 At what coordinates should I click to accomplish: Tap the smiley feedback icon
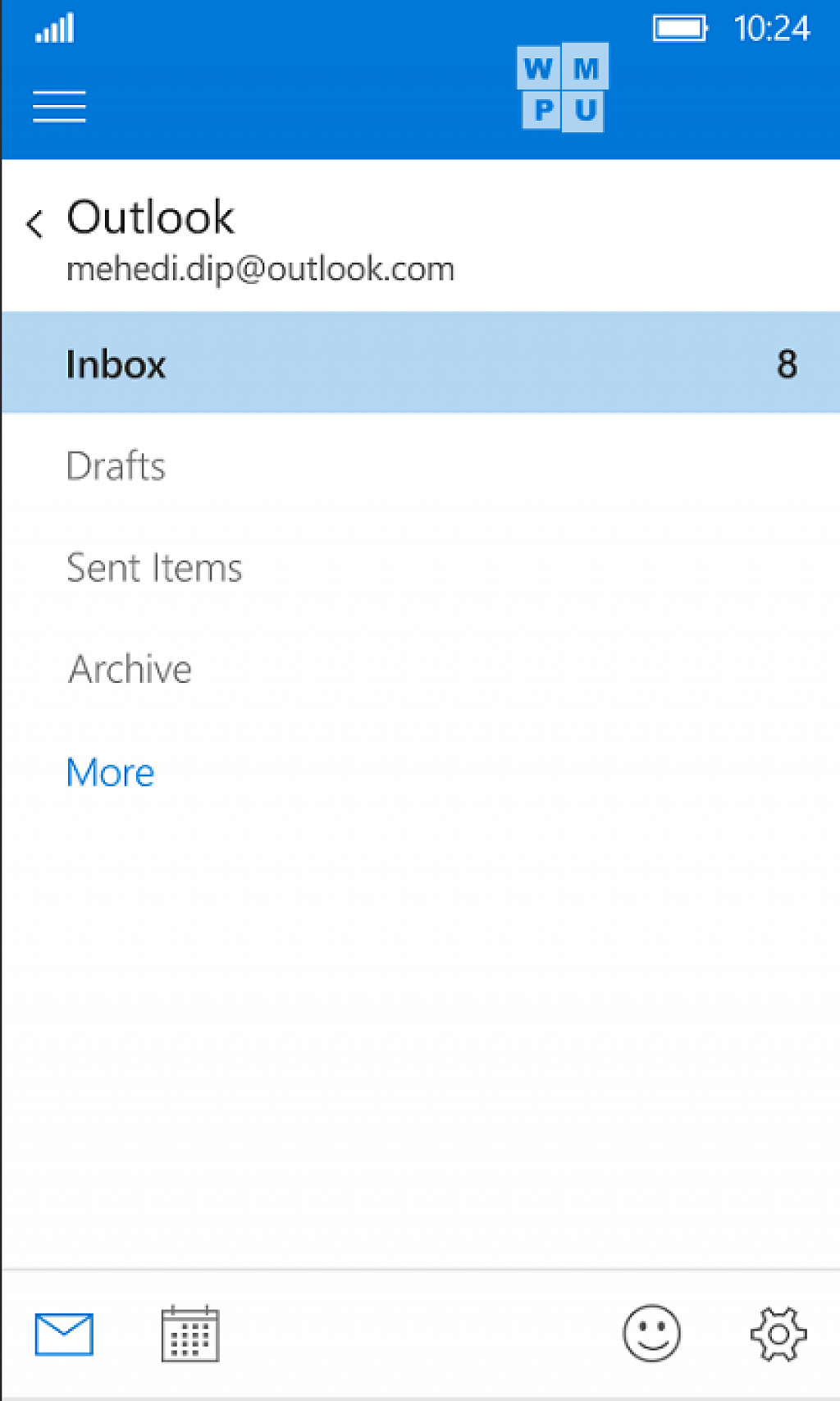(x=651, y=1334)
